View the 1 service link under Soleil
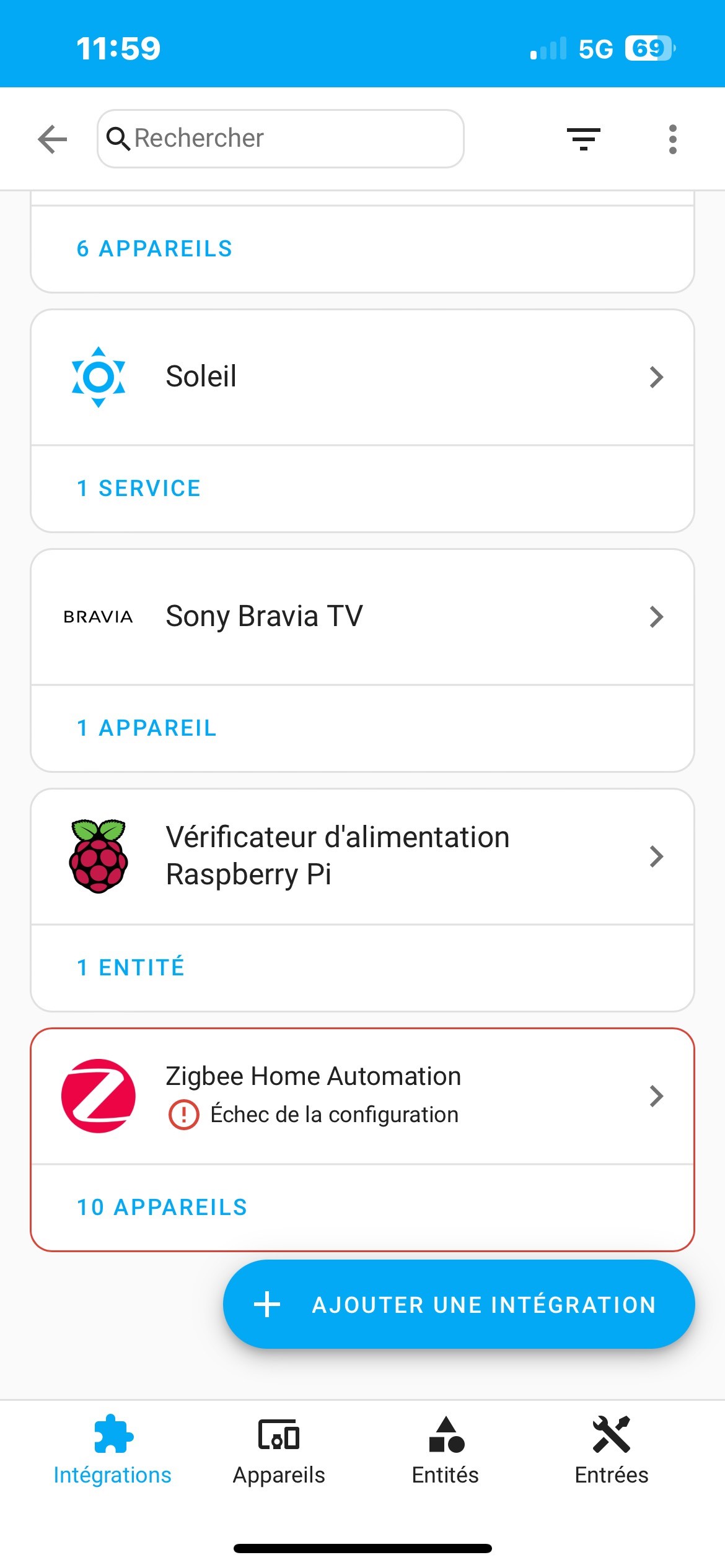 pyautogui.click(x=139, y=489)
